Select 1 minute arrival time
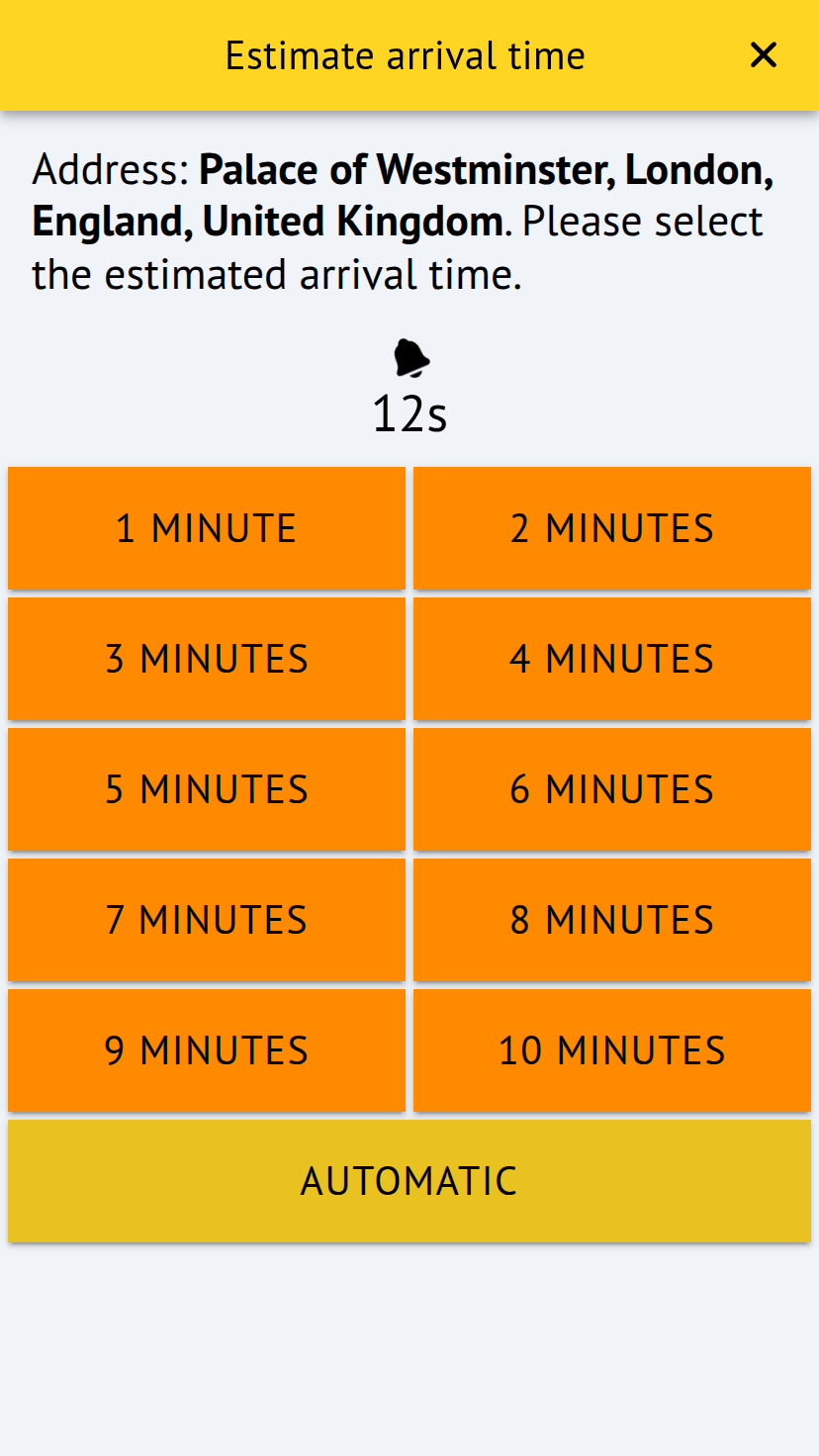This screenshot has width=819, height=1456. [207, 528]
